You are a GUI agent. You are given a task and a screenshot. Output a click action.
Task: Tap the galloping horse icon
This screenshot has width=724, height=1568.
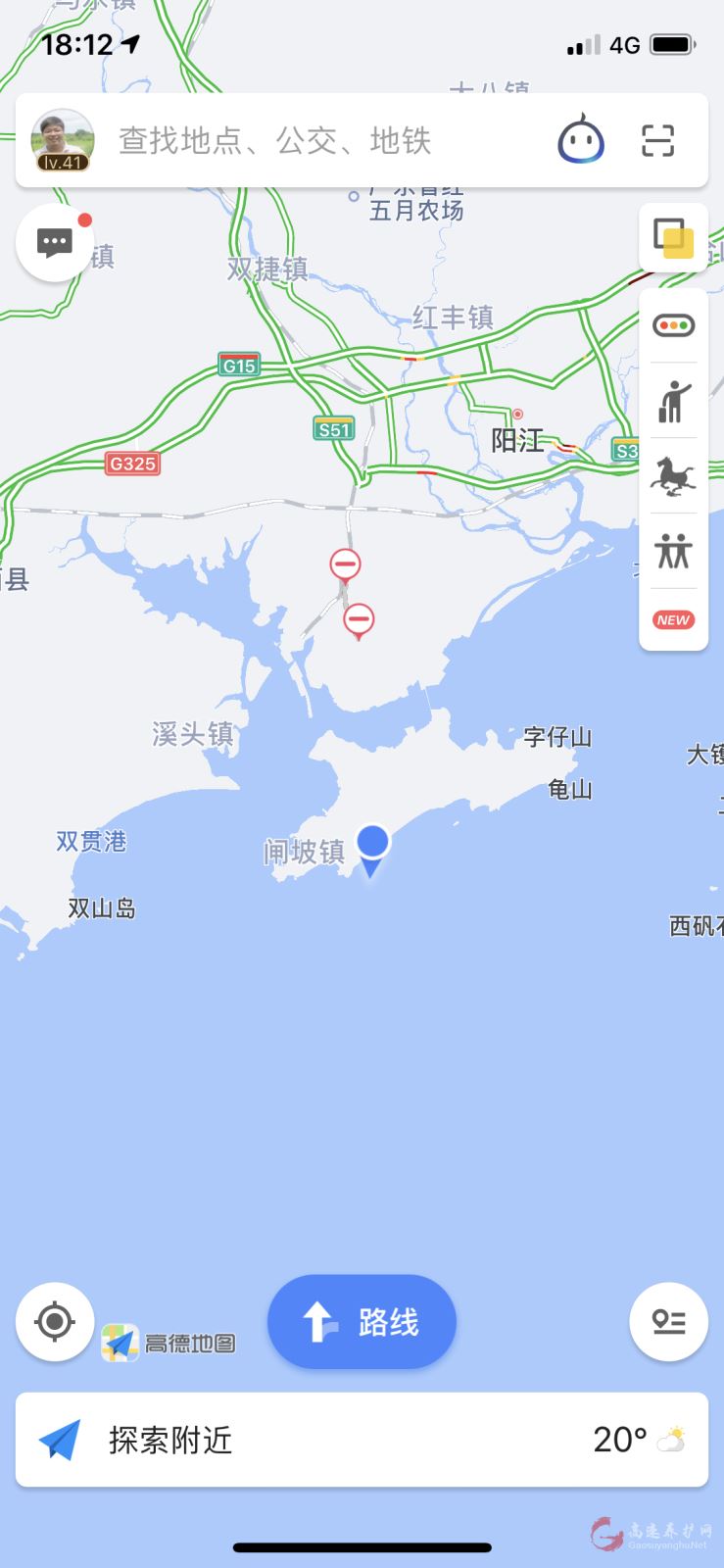click(x=673, y=476)
